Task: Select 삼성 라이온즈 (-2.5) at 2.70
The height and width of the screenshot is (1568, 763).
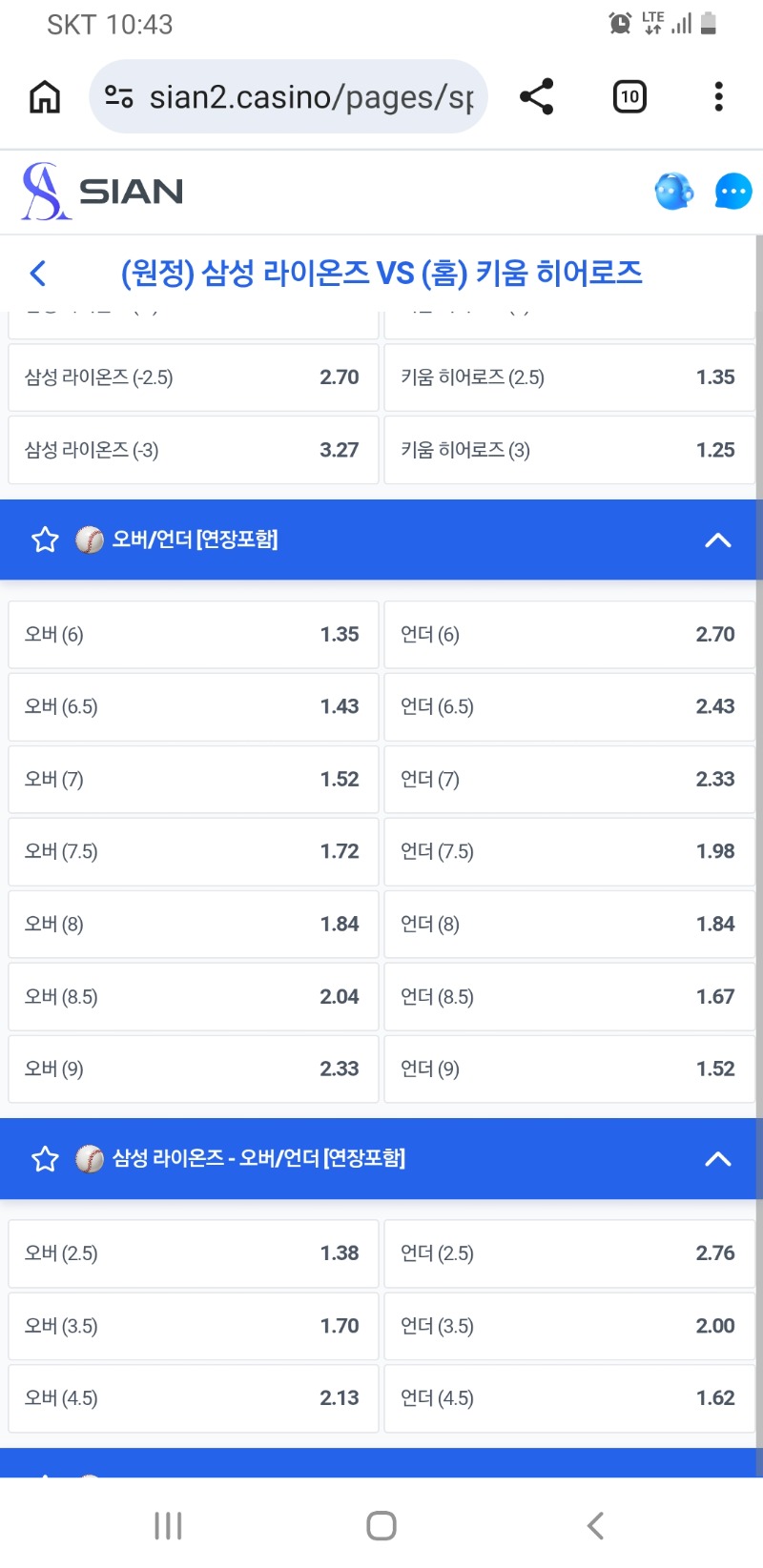Action: pyautogui.click(x=193, y=377)
